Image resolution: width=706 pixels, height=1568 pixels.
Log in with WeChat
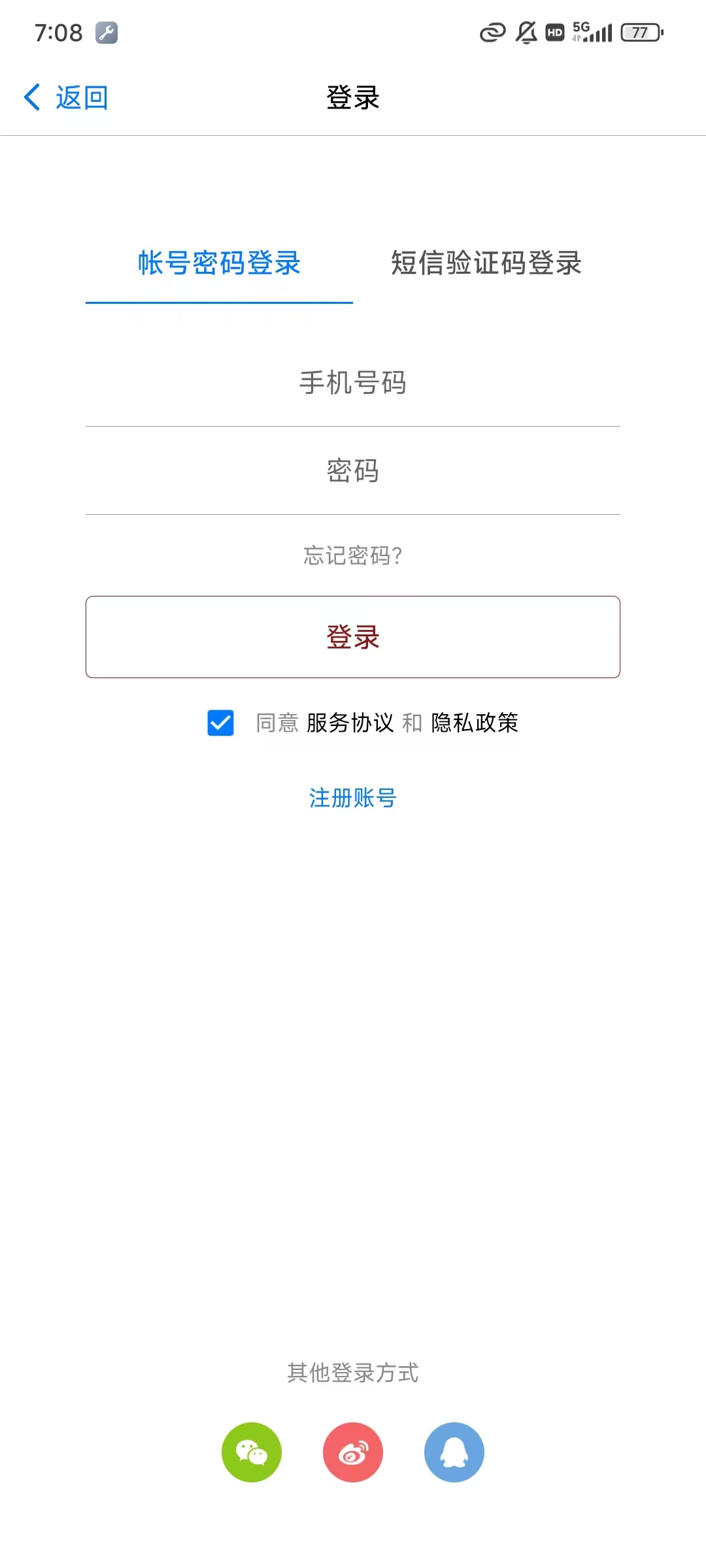(x=252, y=1452)
